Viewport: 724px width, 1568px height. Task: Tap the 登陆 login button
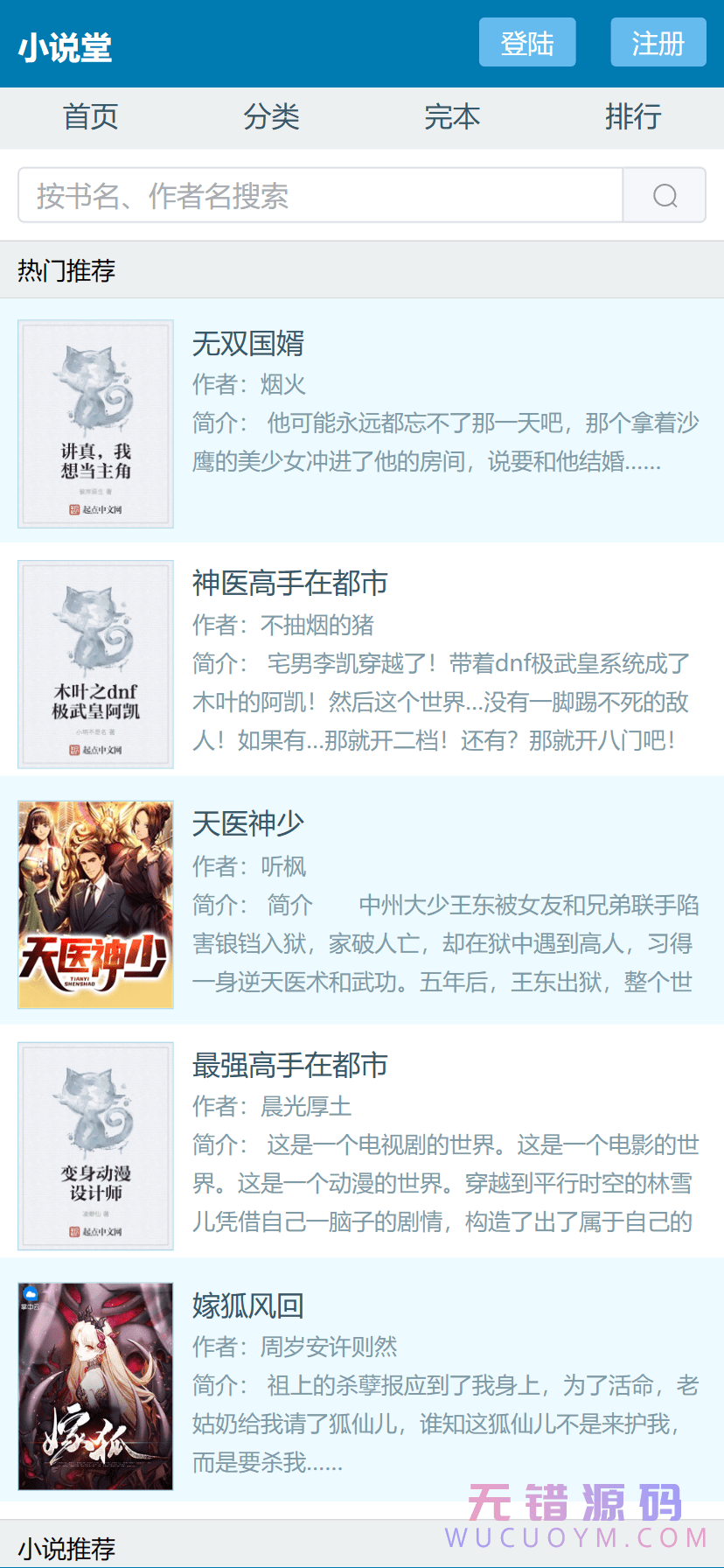coord(527,43)
